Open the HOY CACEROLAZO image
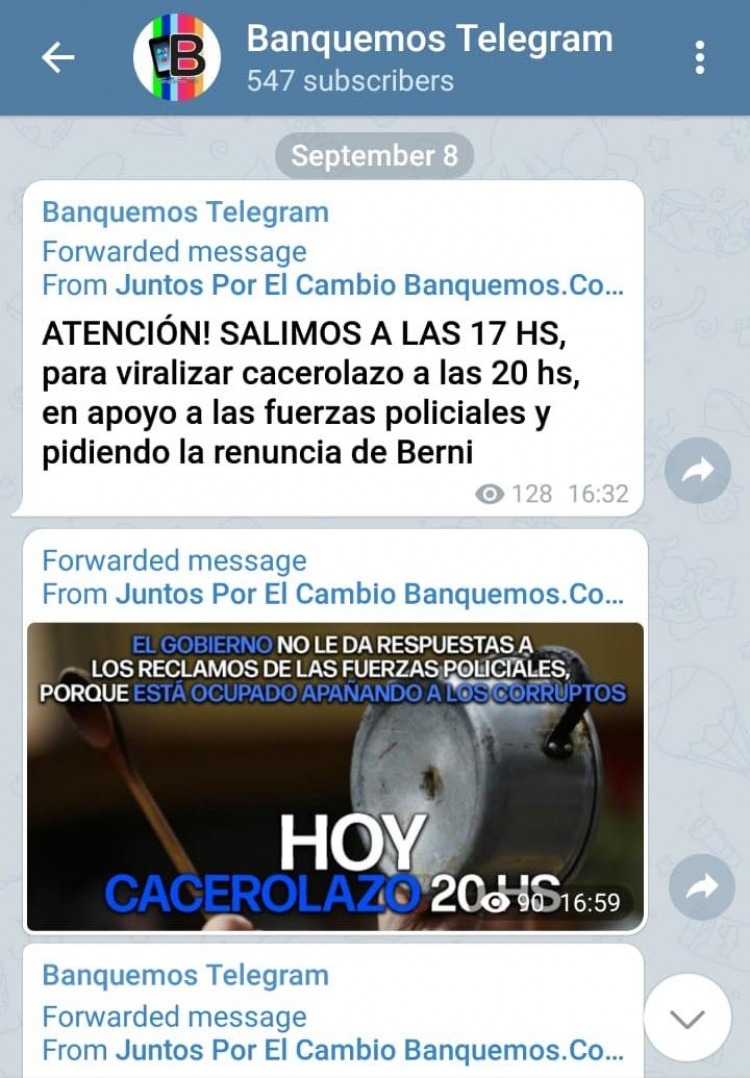 (335, 775)
